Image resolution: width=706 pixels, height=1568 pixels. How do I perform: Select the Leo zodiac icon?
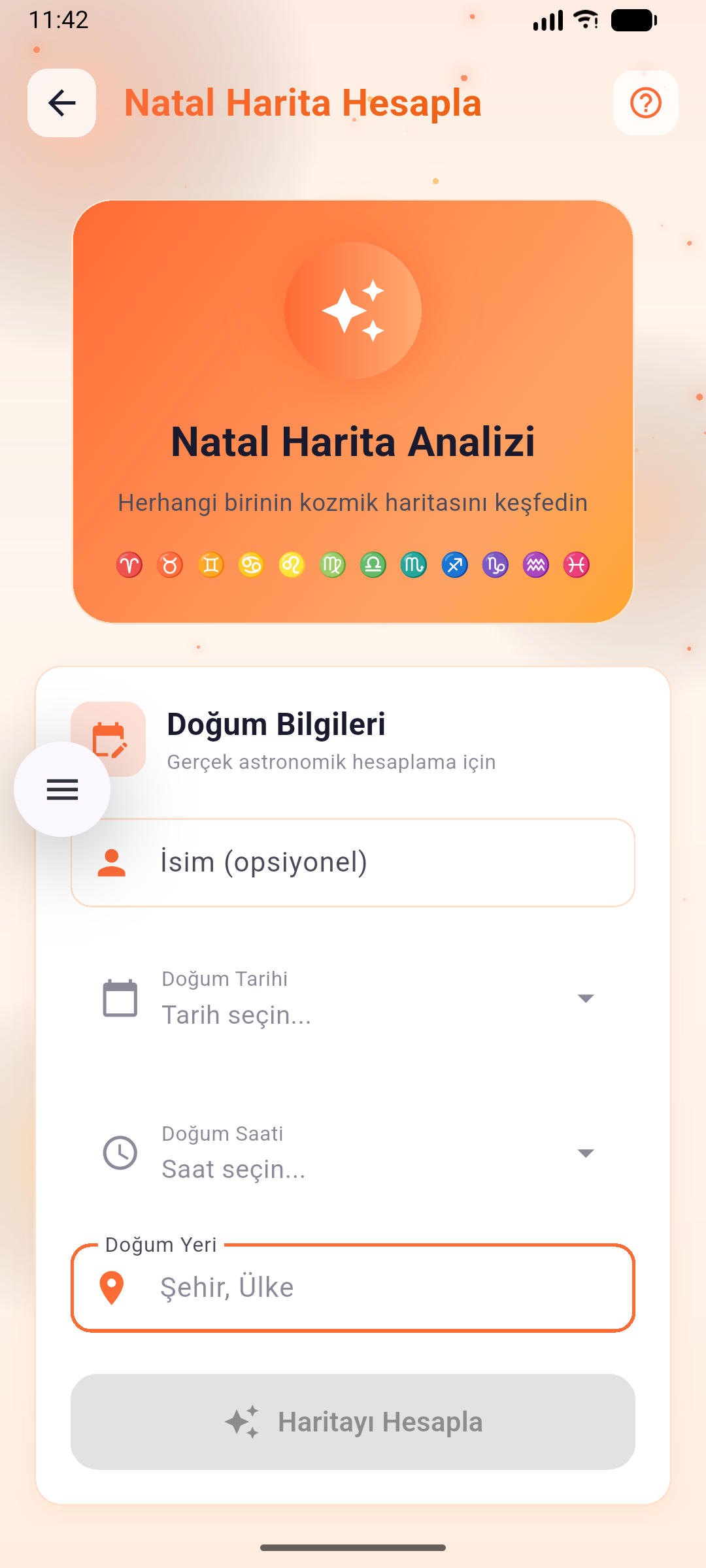[x=292, y=566]
